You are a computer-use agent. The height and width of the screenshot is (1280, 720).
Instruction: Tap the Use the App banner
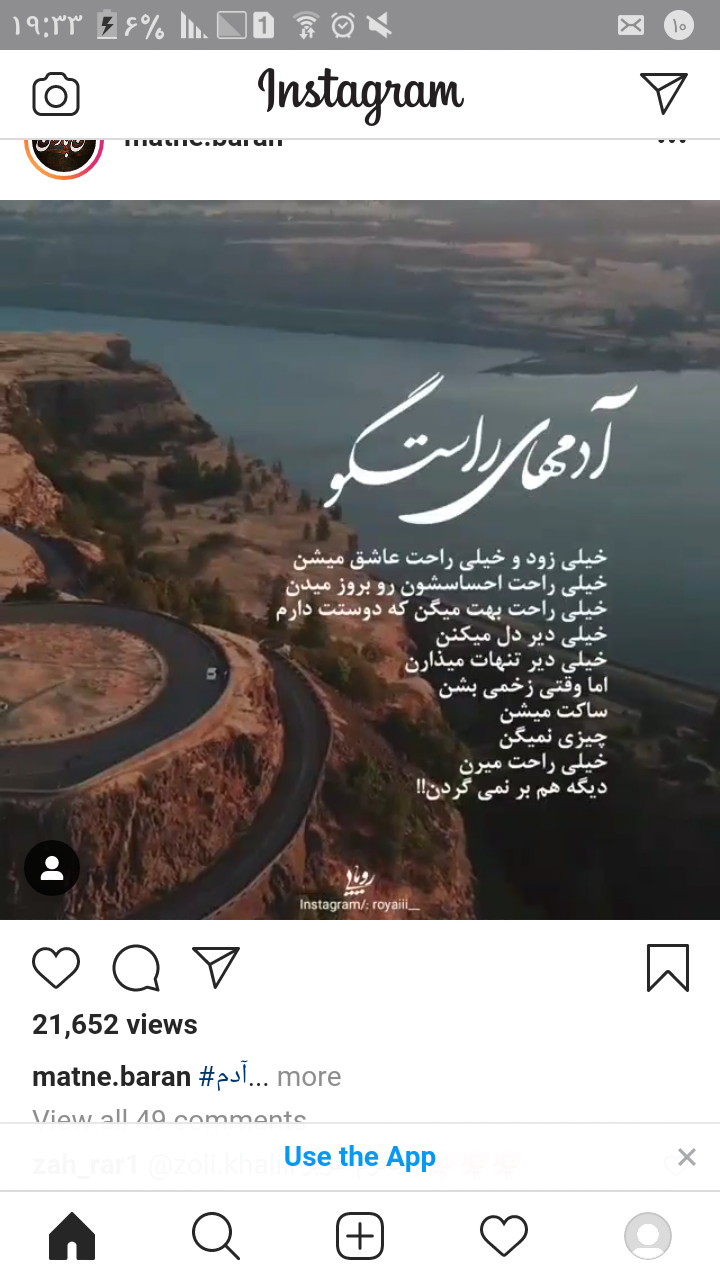click(x=360, y=1157)
